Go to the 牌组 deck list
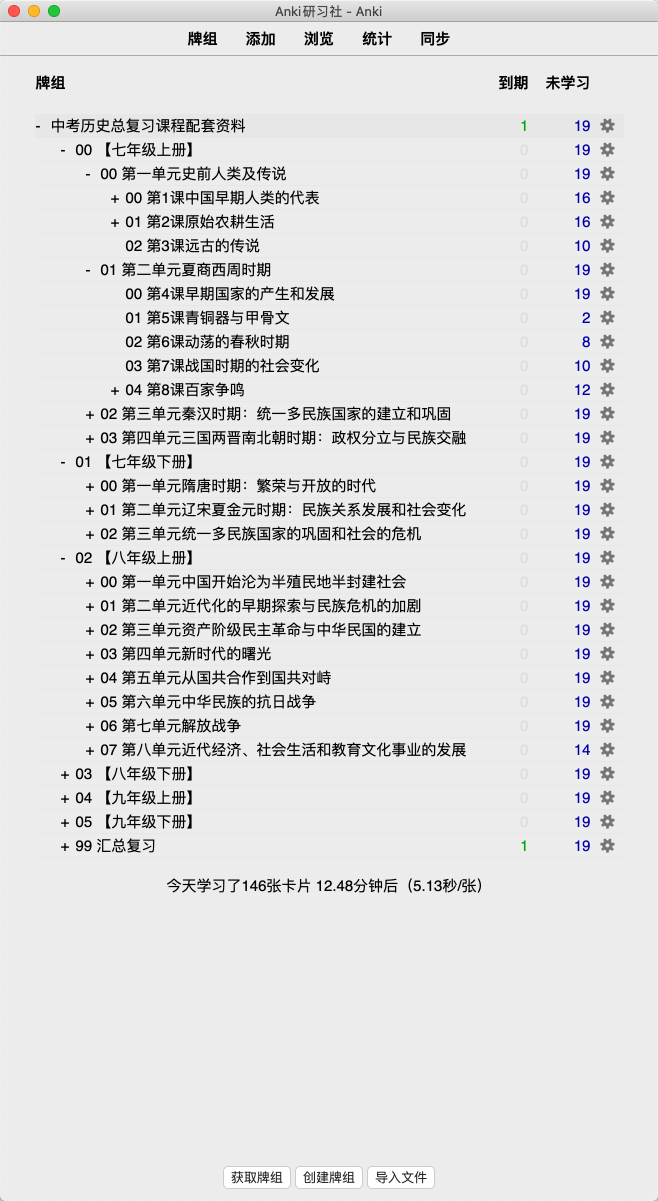Screen dimensions: 658x1201 click(x=202, y=39)
